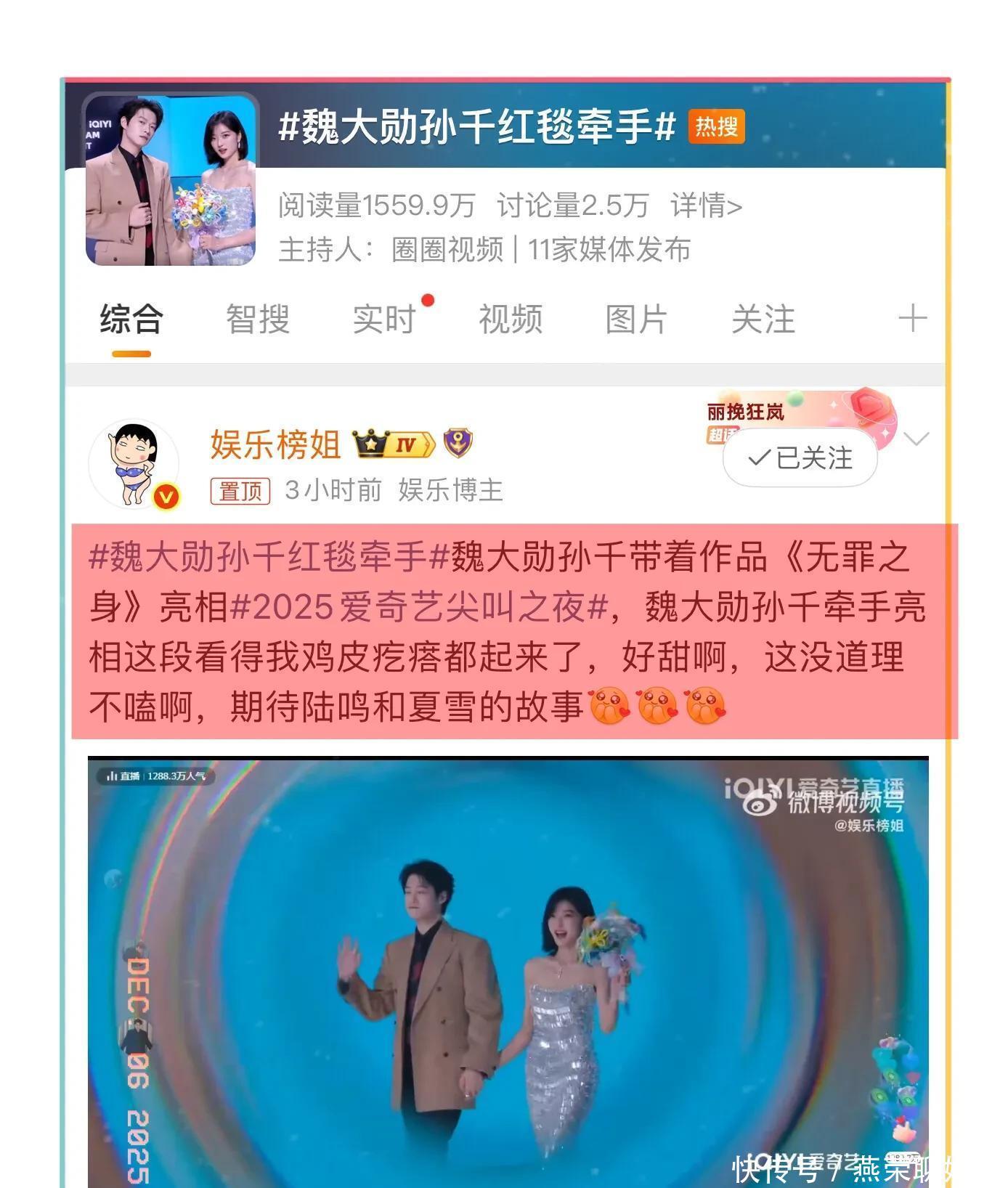Switch to the 智搜 tab
Image resolution: width=1008 pixels, height=1188 pixels.
tap(258, 320)
